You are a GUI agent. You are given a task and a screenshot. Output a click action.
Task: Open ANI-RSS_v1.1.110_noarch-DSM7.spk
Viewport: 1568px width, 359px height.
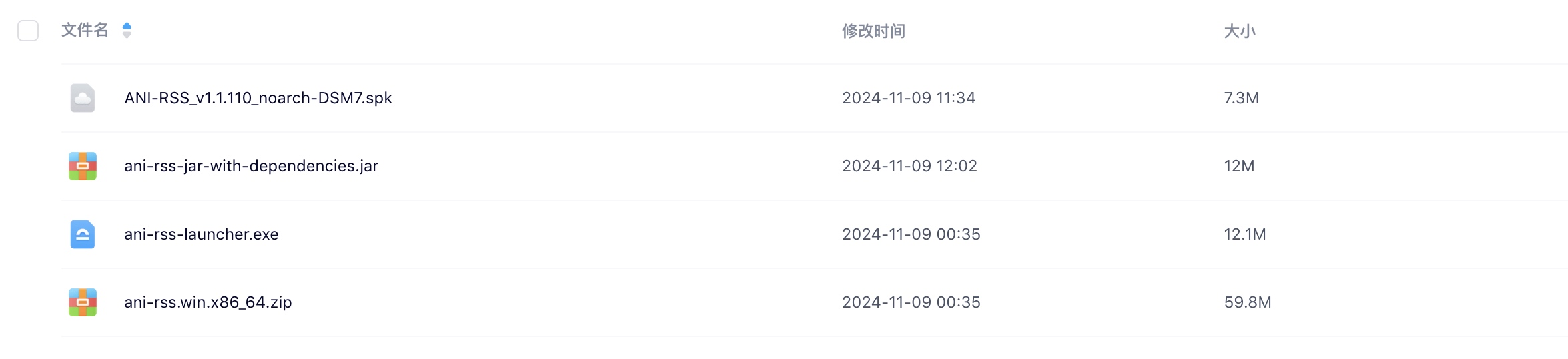(x=258, y=98)
